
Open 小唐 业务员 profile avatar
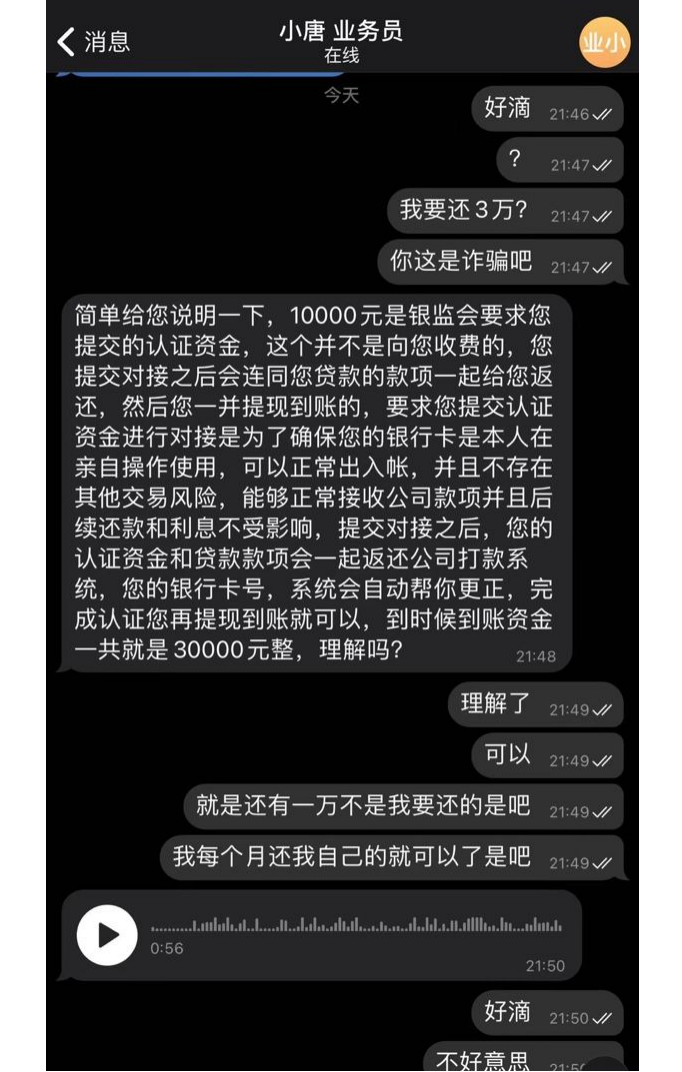(604, 43)
